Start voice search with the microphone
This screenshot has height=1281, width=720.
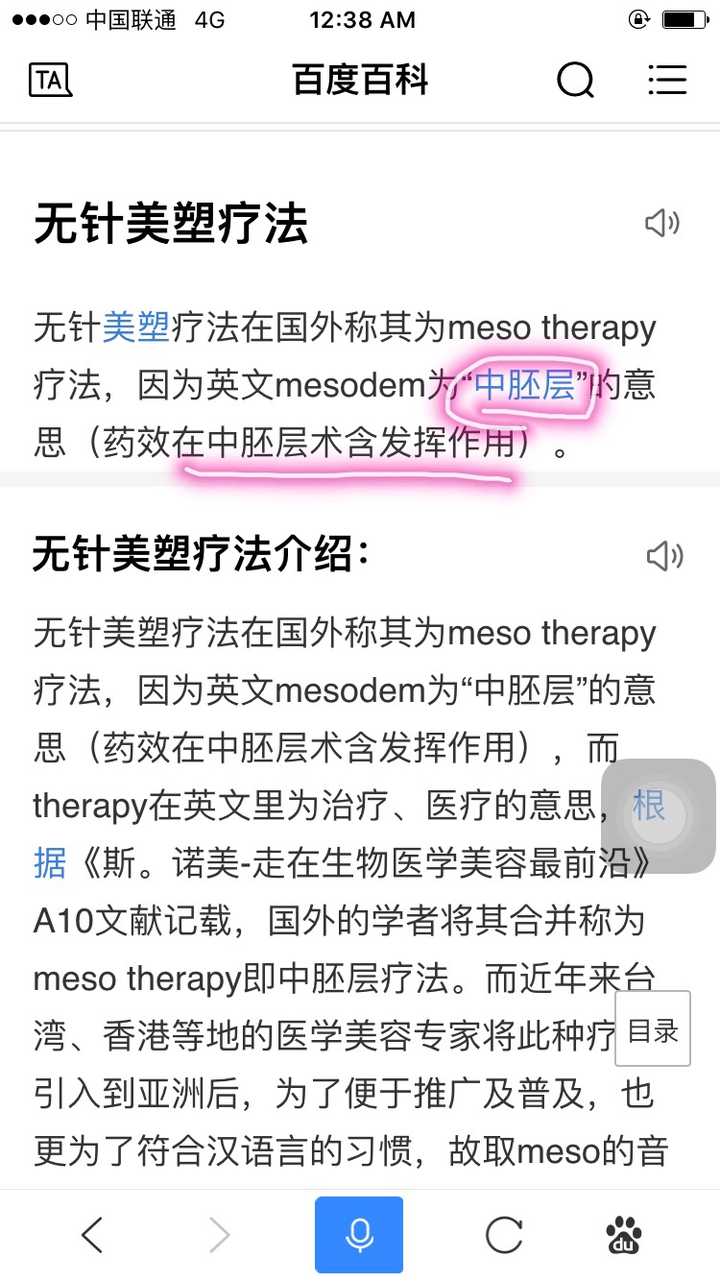point(359,1236)
